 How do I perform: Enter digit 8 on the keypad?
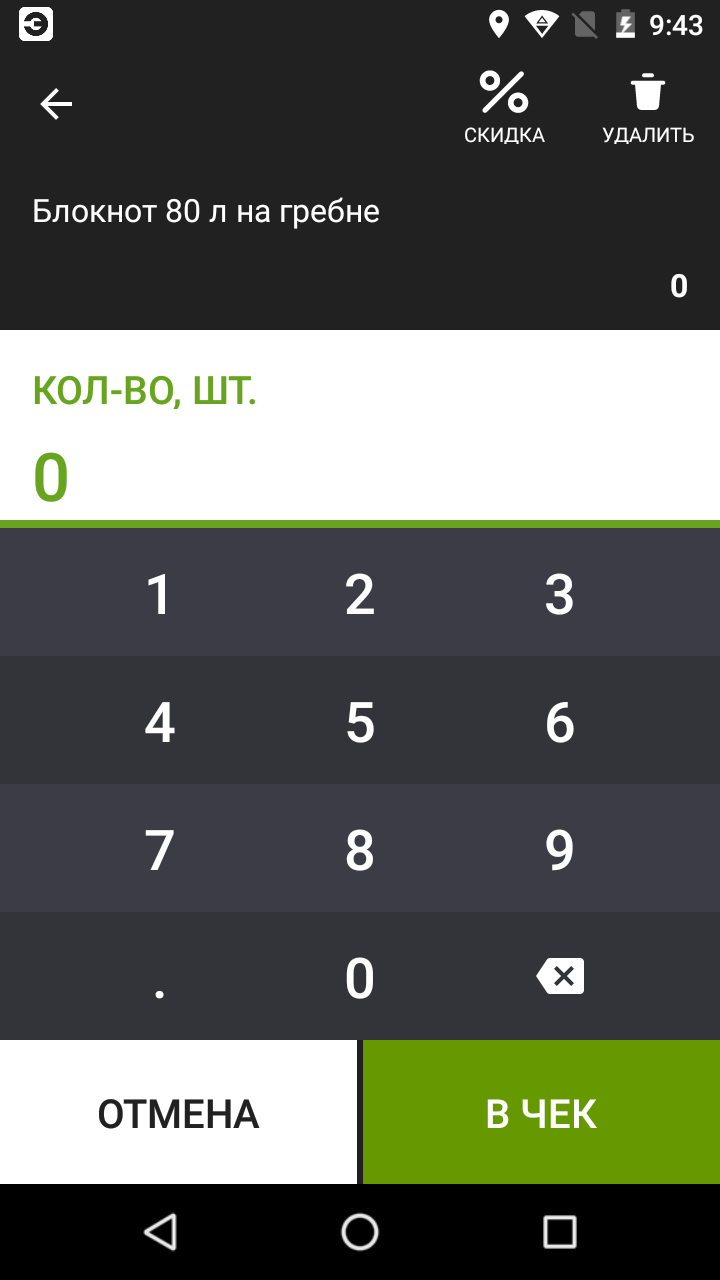point(360,850)
